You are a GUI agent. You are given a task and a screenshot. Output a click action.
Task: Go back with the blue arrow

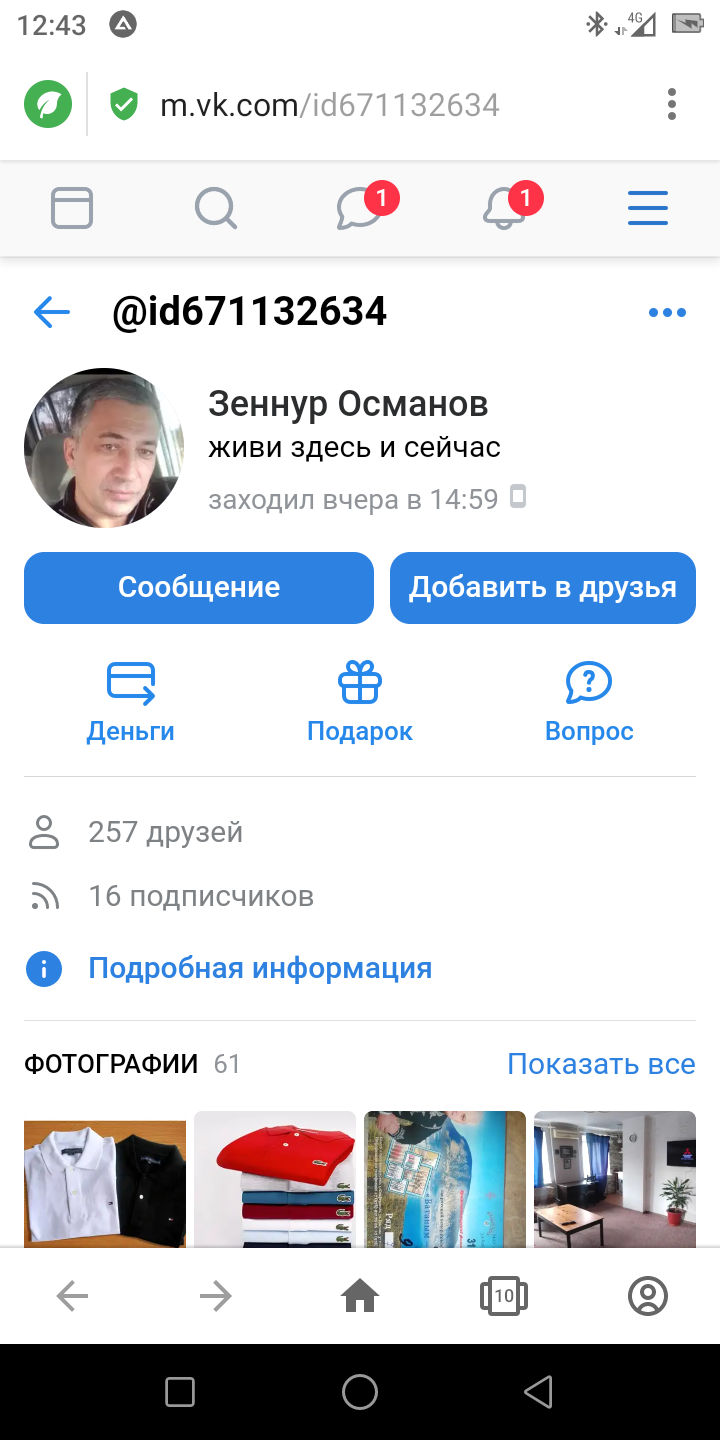52,313
